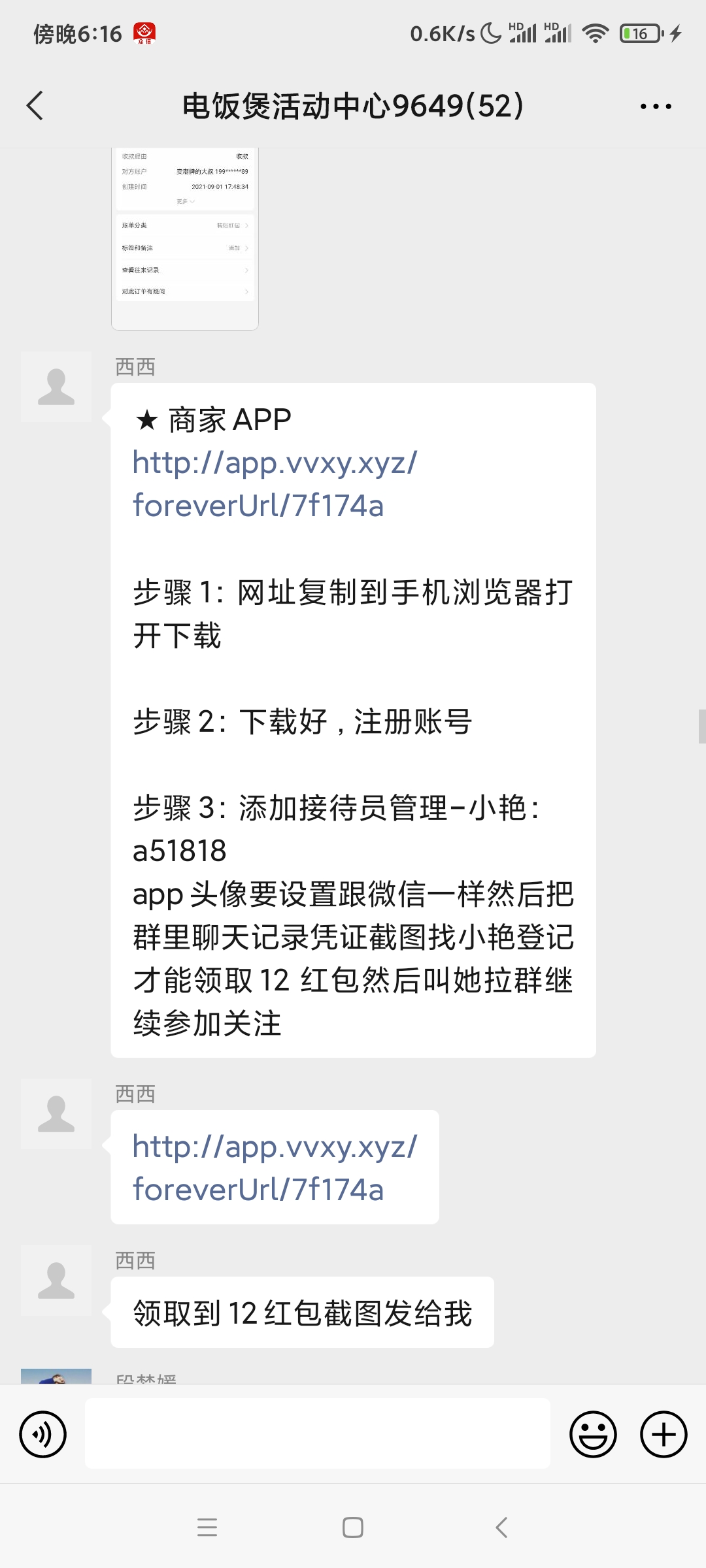
Task: View the shared payment screenshot image
Action: [185, 238]
